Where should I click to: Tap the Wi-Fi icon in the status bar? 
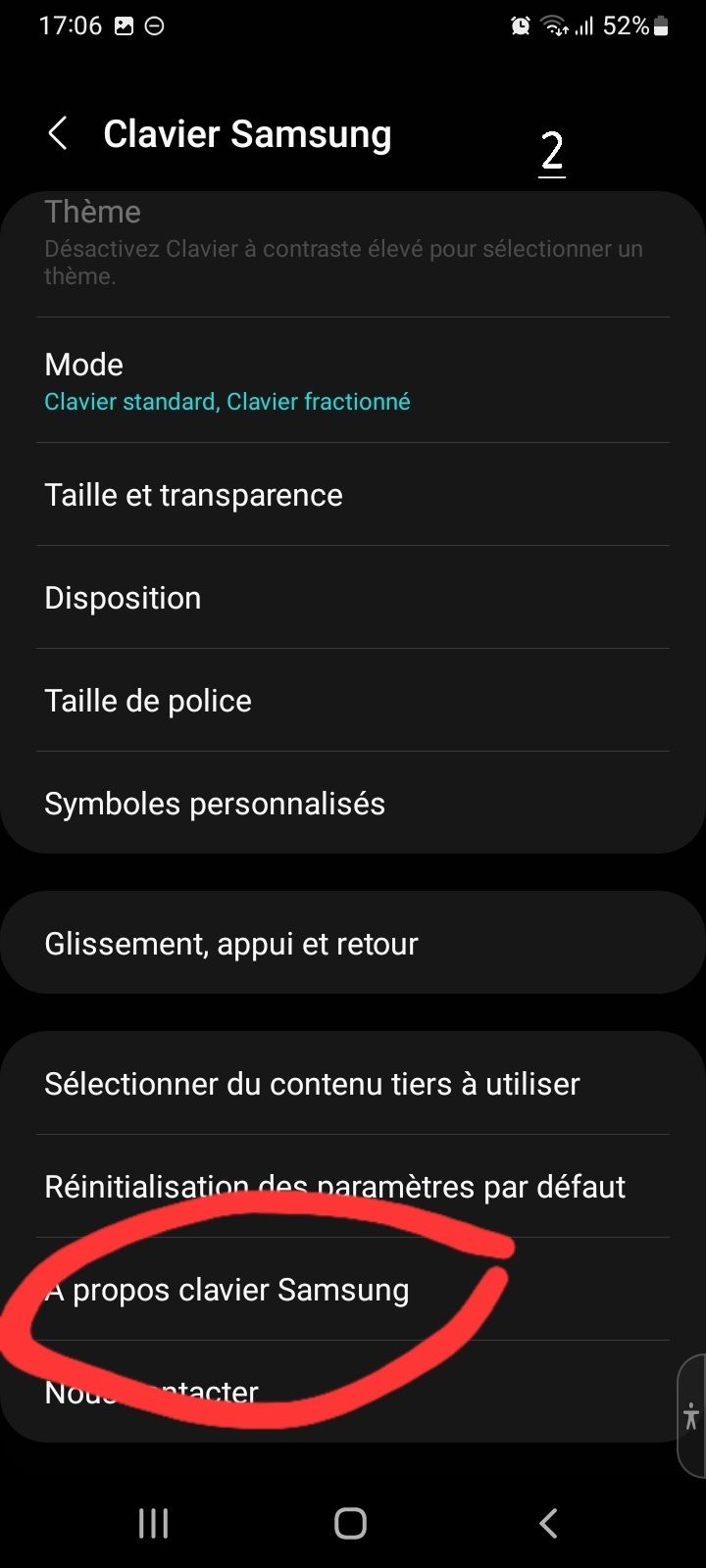click(552, 25)
